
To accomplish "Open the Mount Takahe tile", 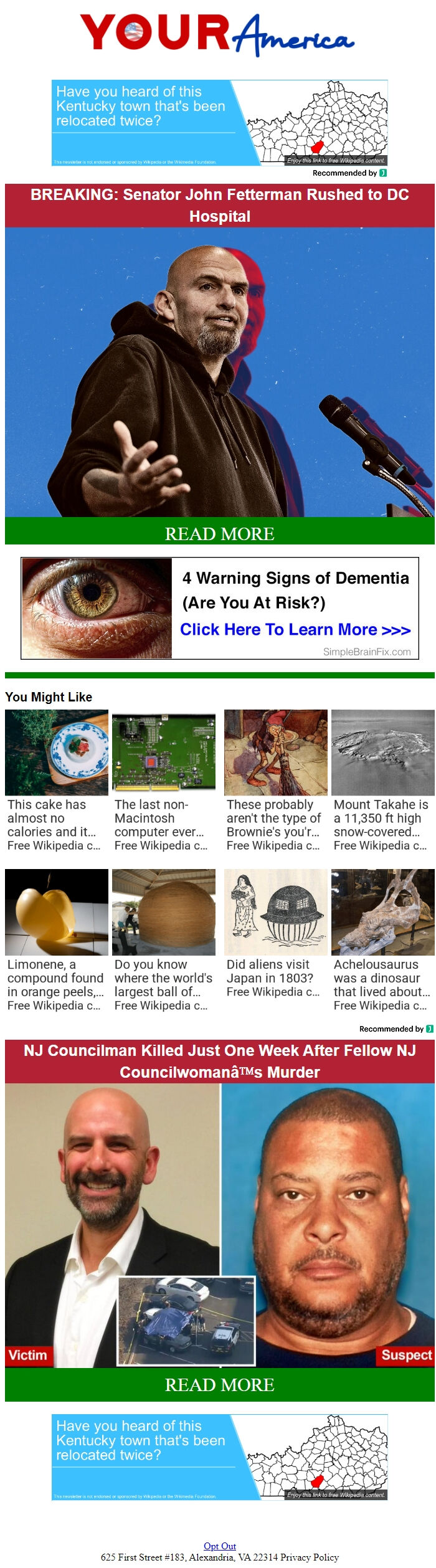I will pos(382,781).
